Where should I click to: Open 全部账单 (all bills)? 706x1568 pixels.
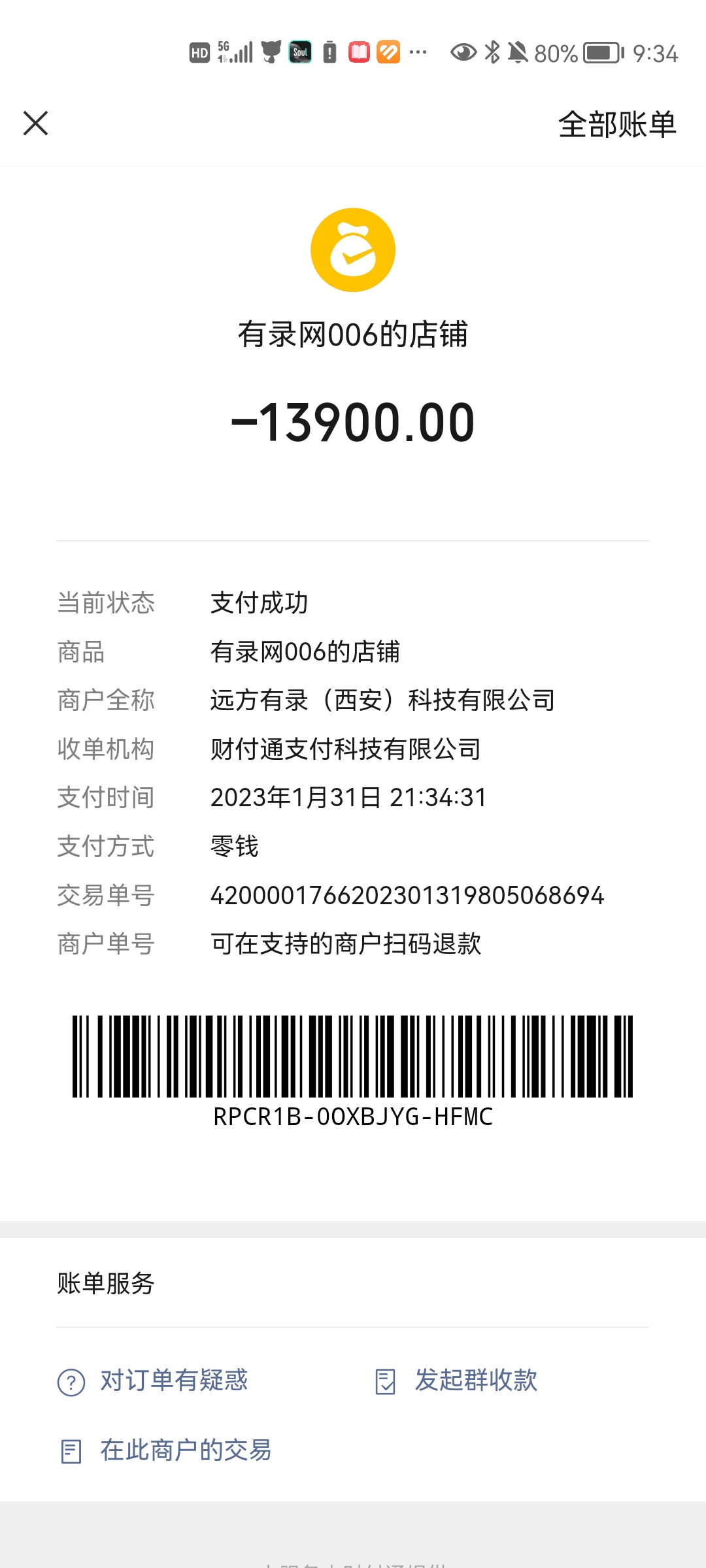tap(616, 124)
